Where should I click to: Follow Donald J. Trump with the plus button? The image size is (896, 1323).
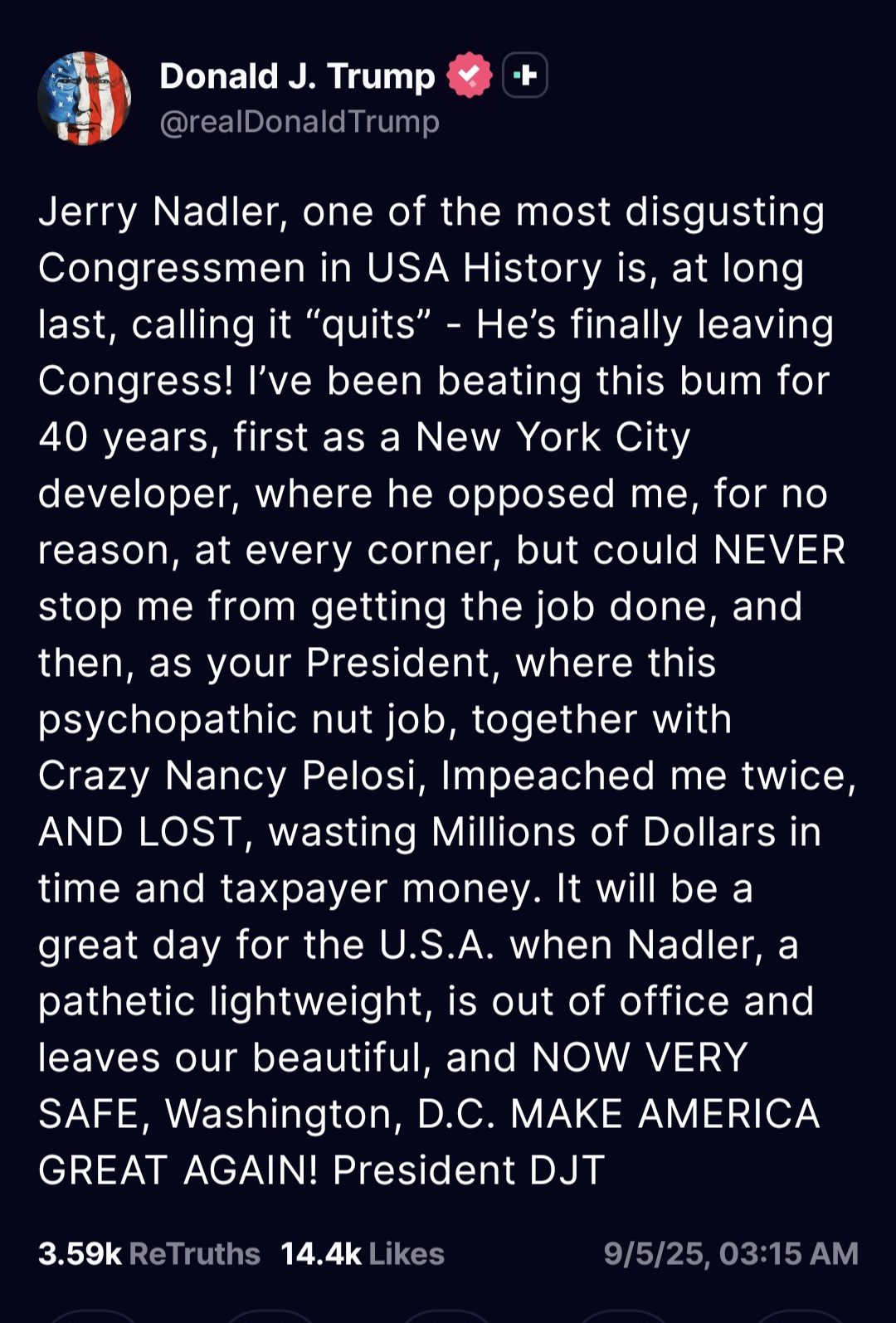click(524, 75)
